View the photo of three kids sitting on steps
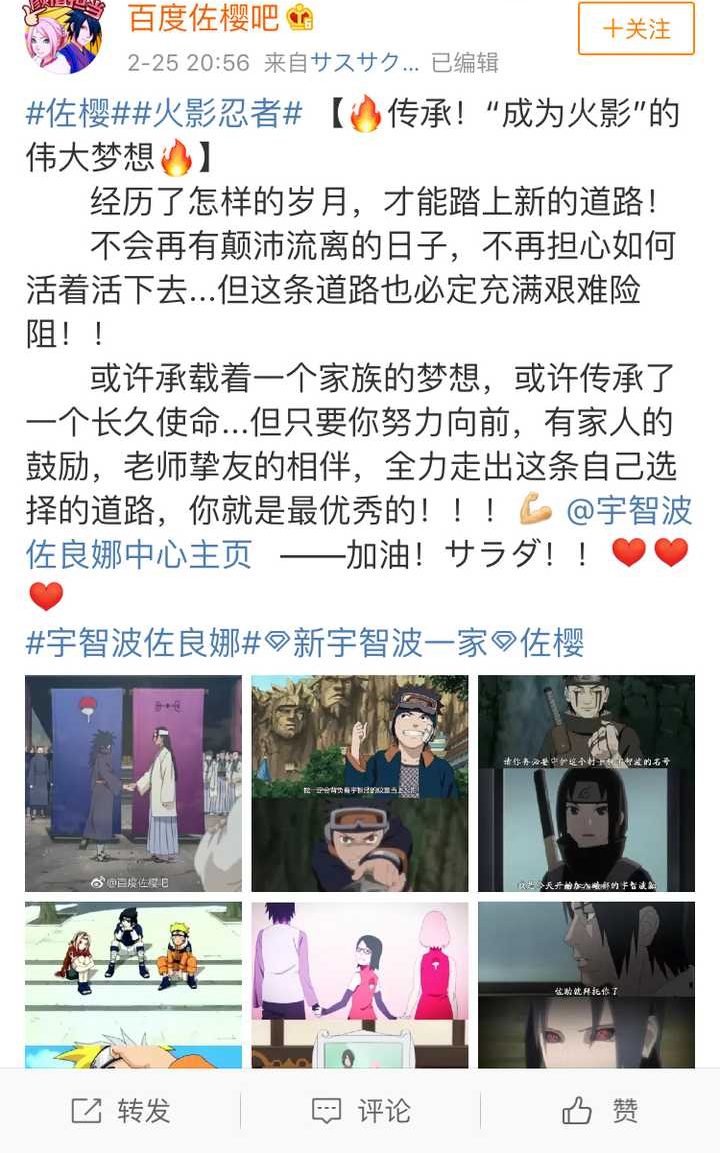Image resolution: width=720 pixels, height=1153 pixels. (x=133, y=983)
